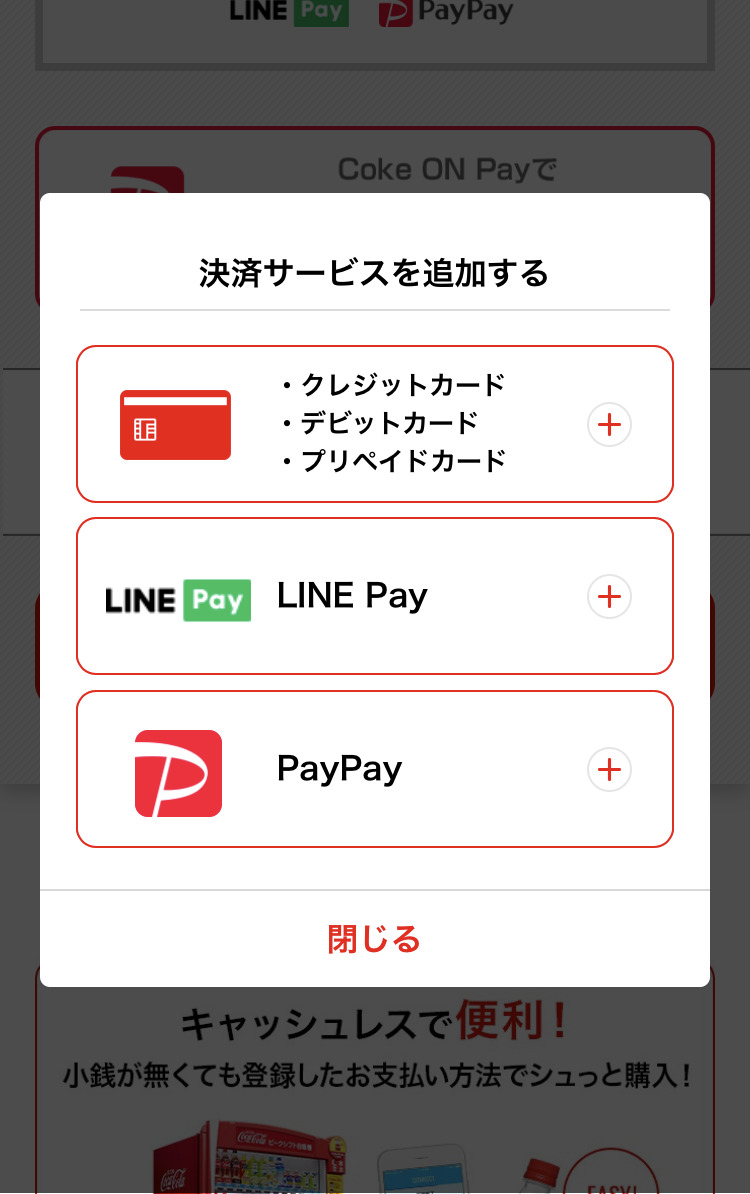This screenshot has height=1194, width=750.
Task: Add a credit, debit or prepaid card
Action: (375, 424)
